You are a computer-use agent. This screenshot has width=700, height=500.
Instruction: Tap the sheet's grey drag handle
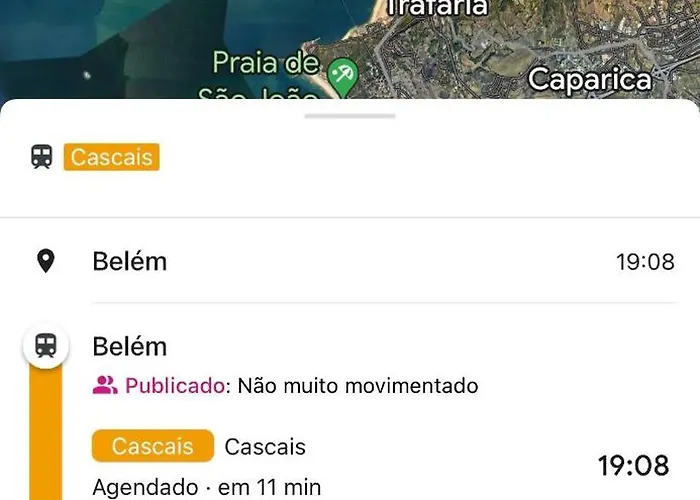click(x=350, y=116)
